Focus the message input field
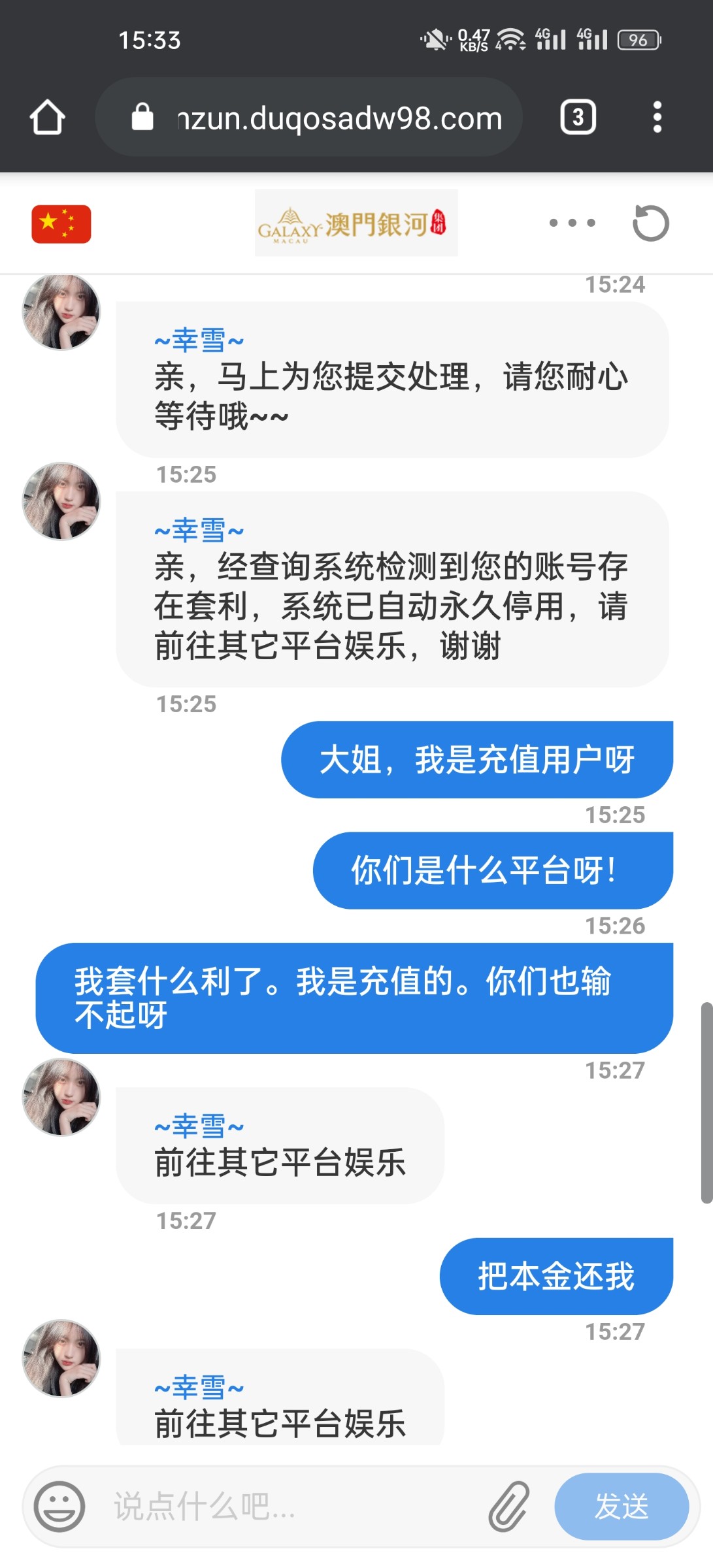Image resolution: width=713 pixels, height=1568 pixels. (288, 1506)
